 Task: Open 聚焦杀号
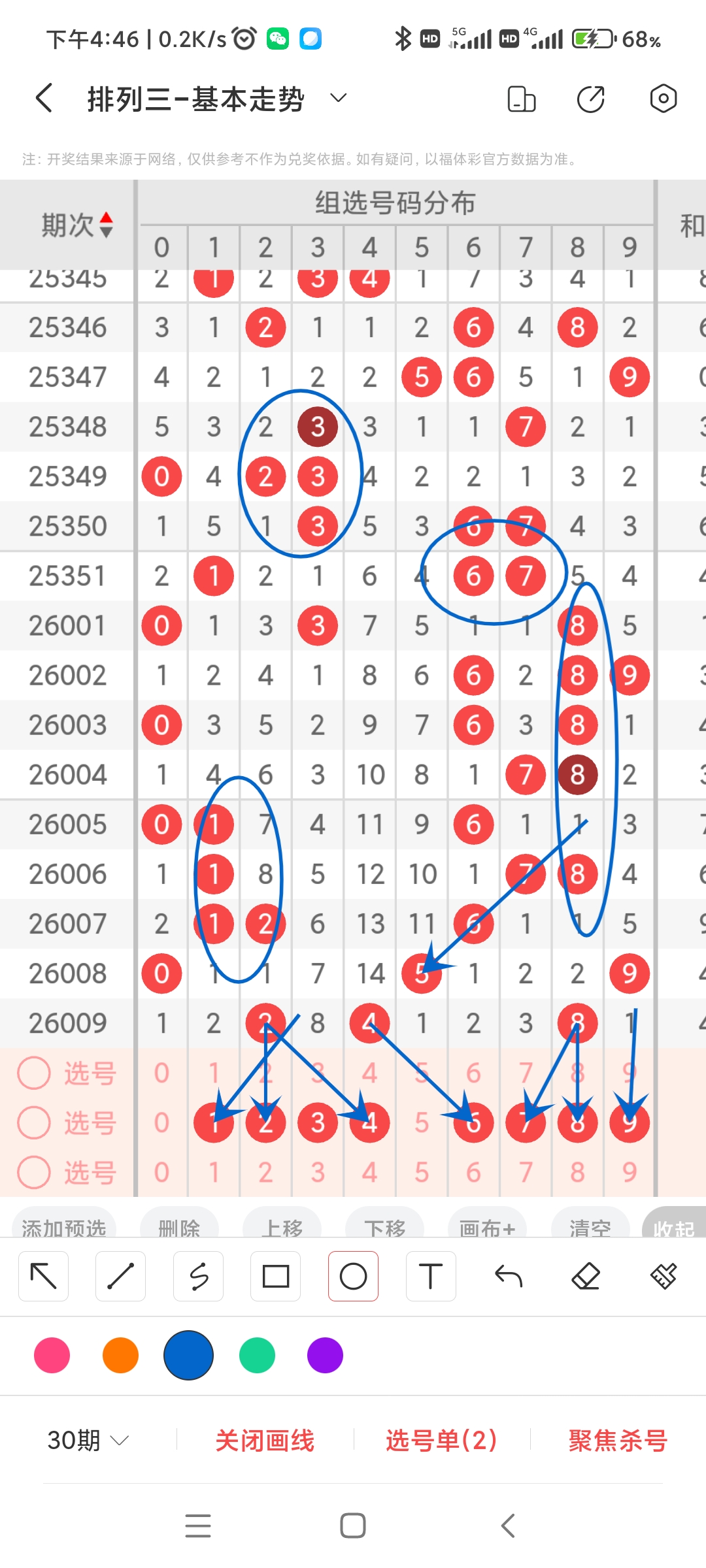(x=618, y=1440)
